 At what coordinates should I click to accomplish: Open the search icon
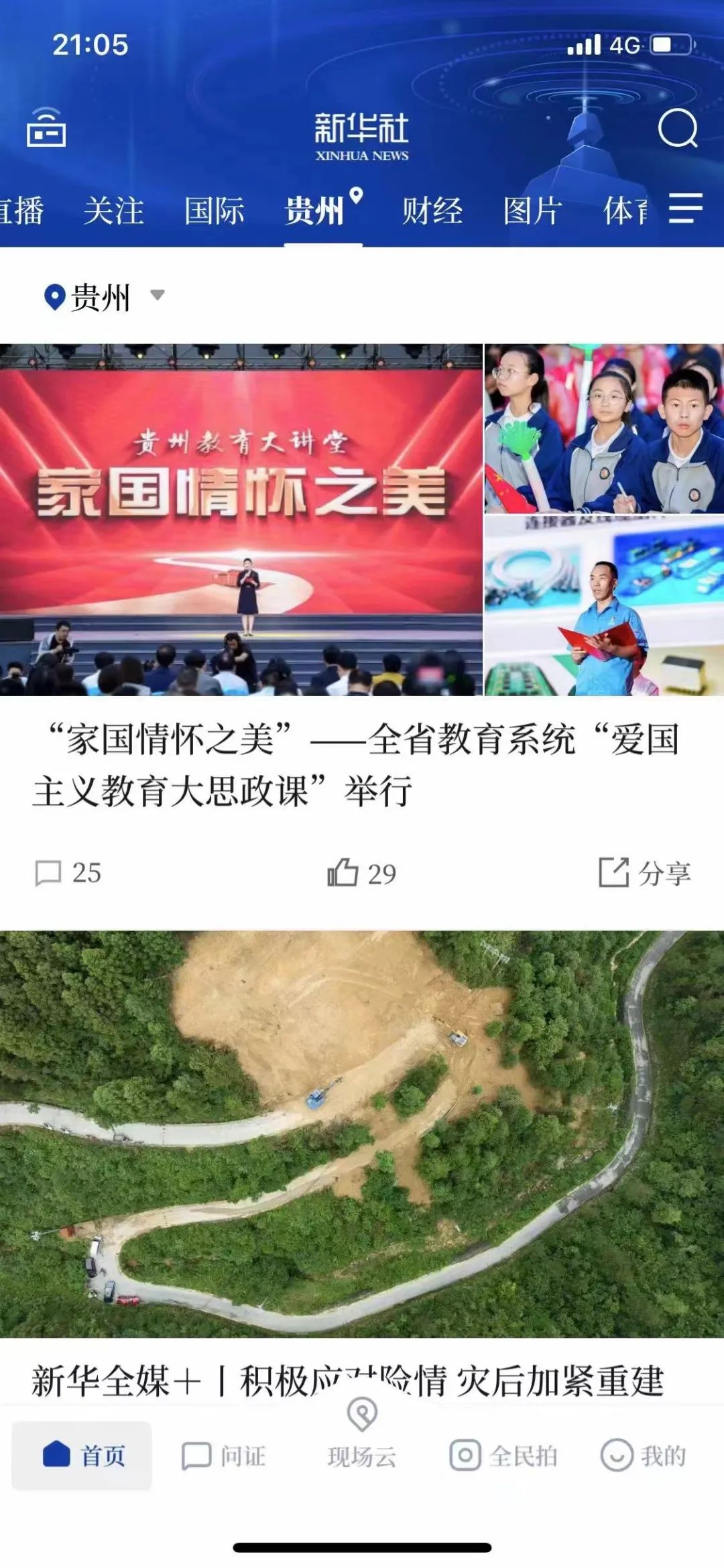[x=678, y=128]
